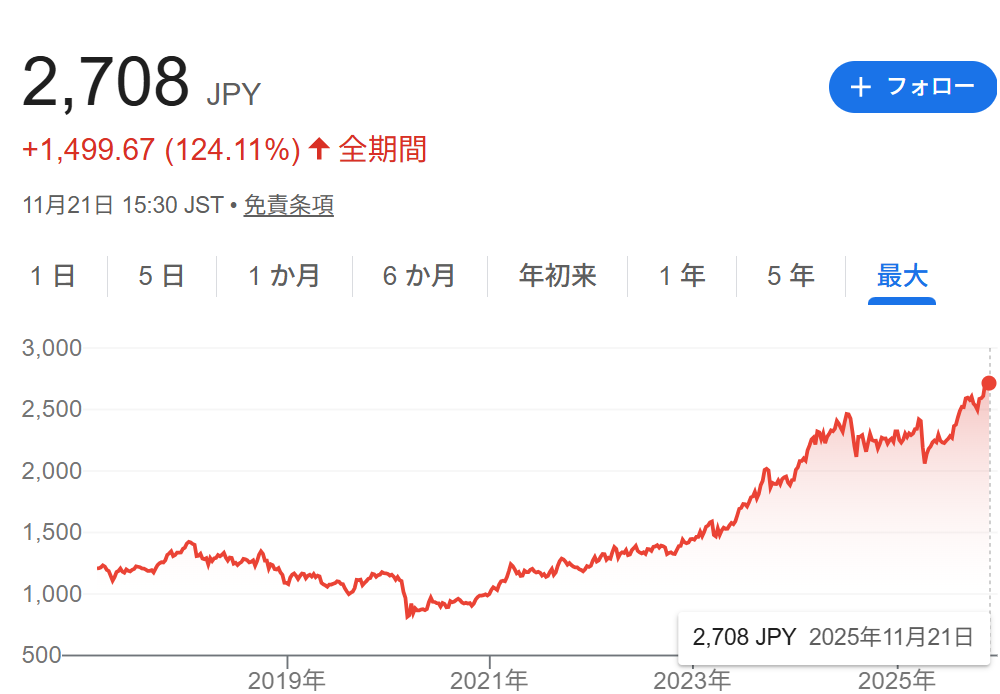The width and height of the screenshot is (1000, 694).
Task: Show the 1年 chart range
Action: (x=681, y=276)
